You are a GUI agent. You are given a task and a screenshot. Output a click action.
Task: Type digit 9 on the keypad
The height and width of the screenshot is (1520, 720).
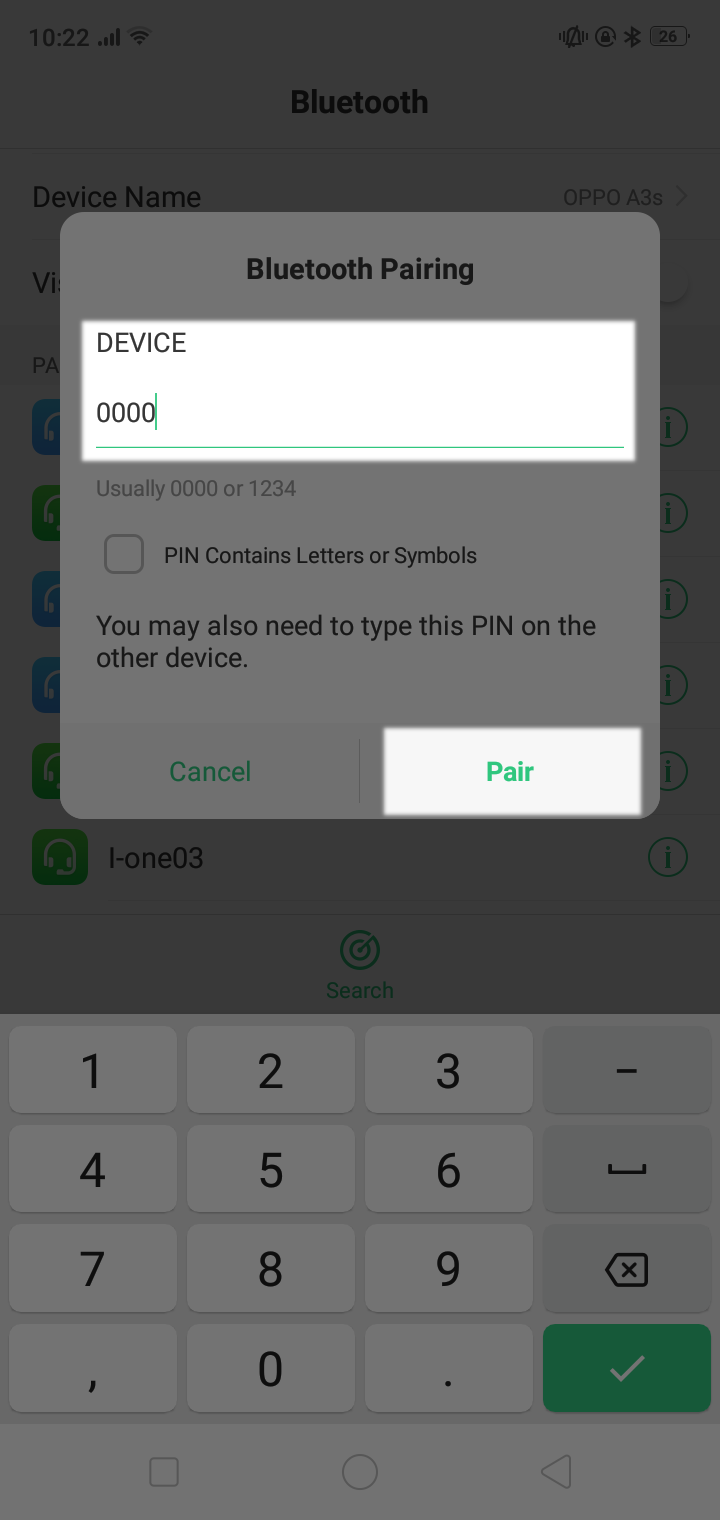(x=449, y=1268)
